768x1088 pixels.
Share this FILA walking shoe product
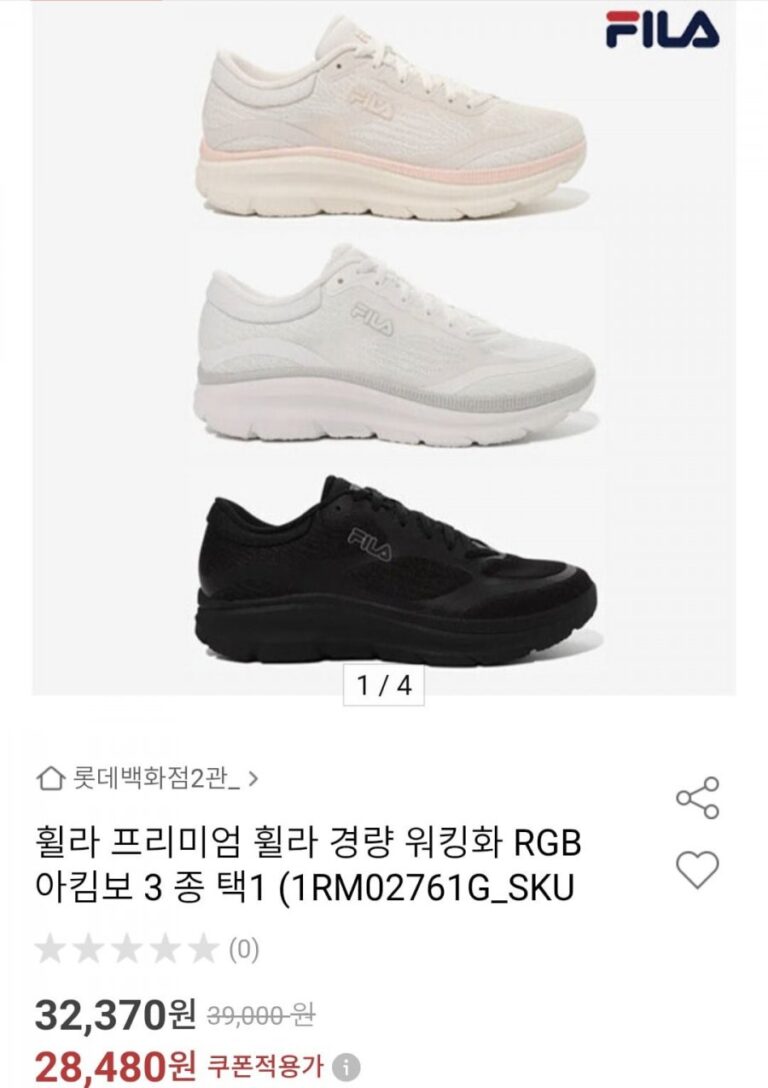[697, 797]
